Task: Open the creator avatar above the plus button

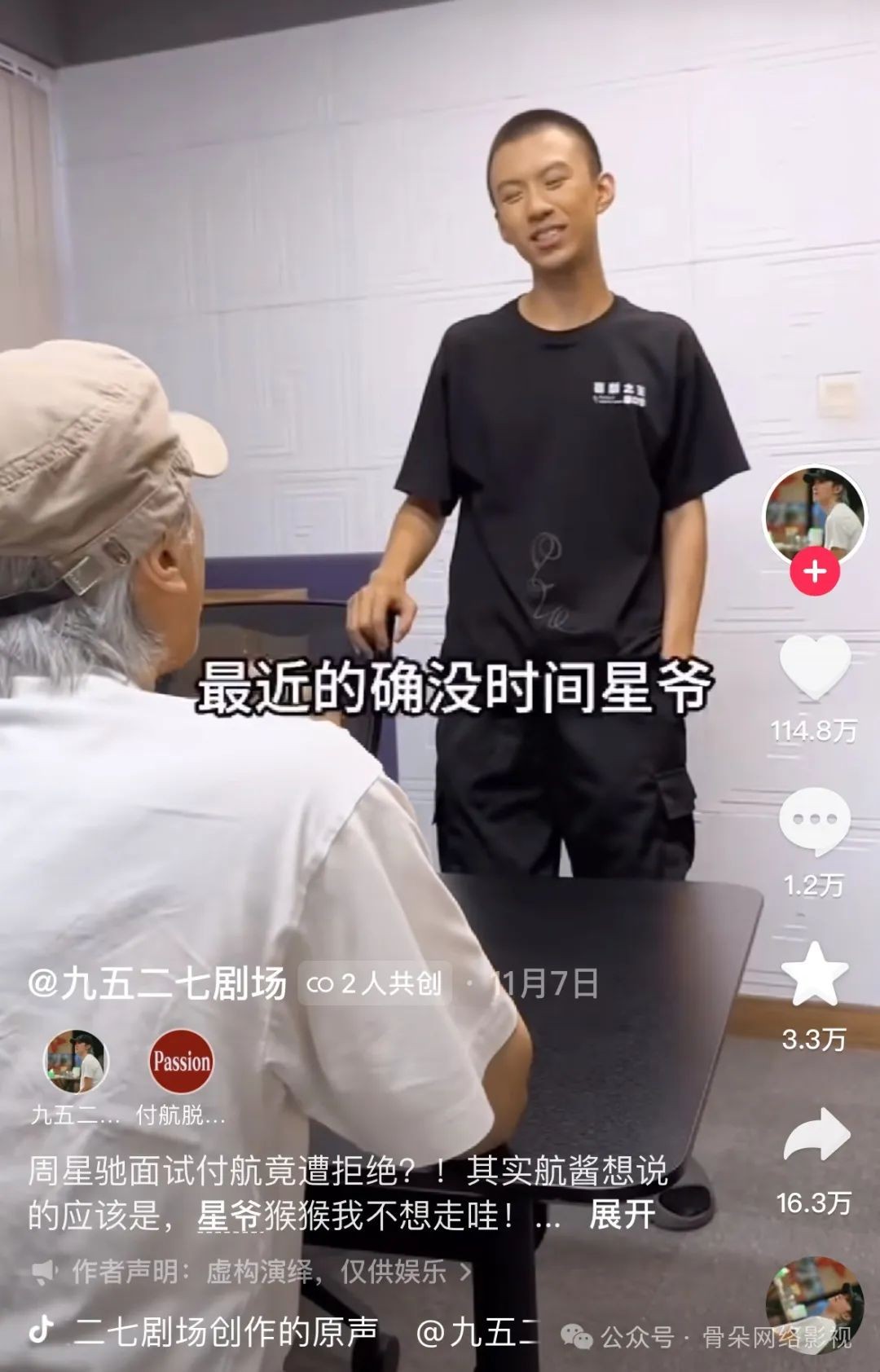Action: (814, 515)
